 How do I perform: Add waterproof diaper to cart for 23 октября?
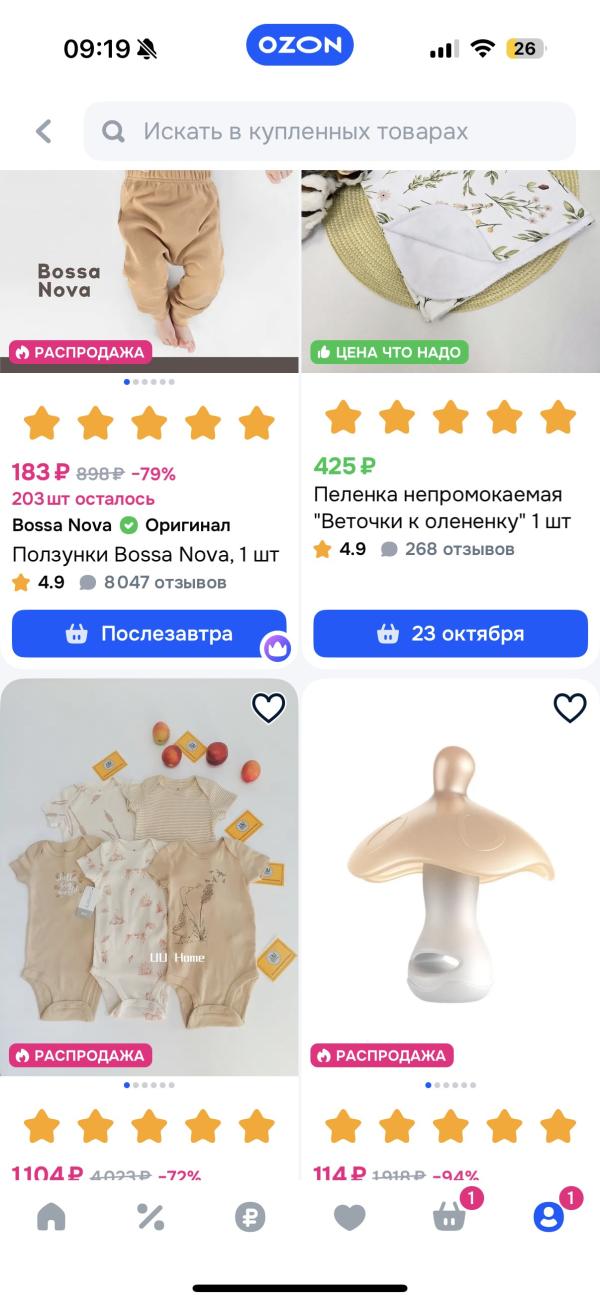450,633
